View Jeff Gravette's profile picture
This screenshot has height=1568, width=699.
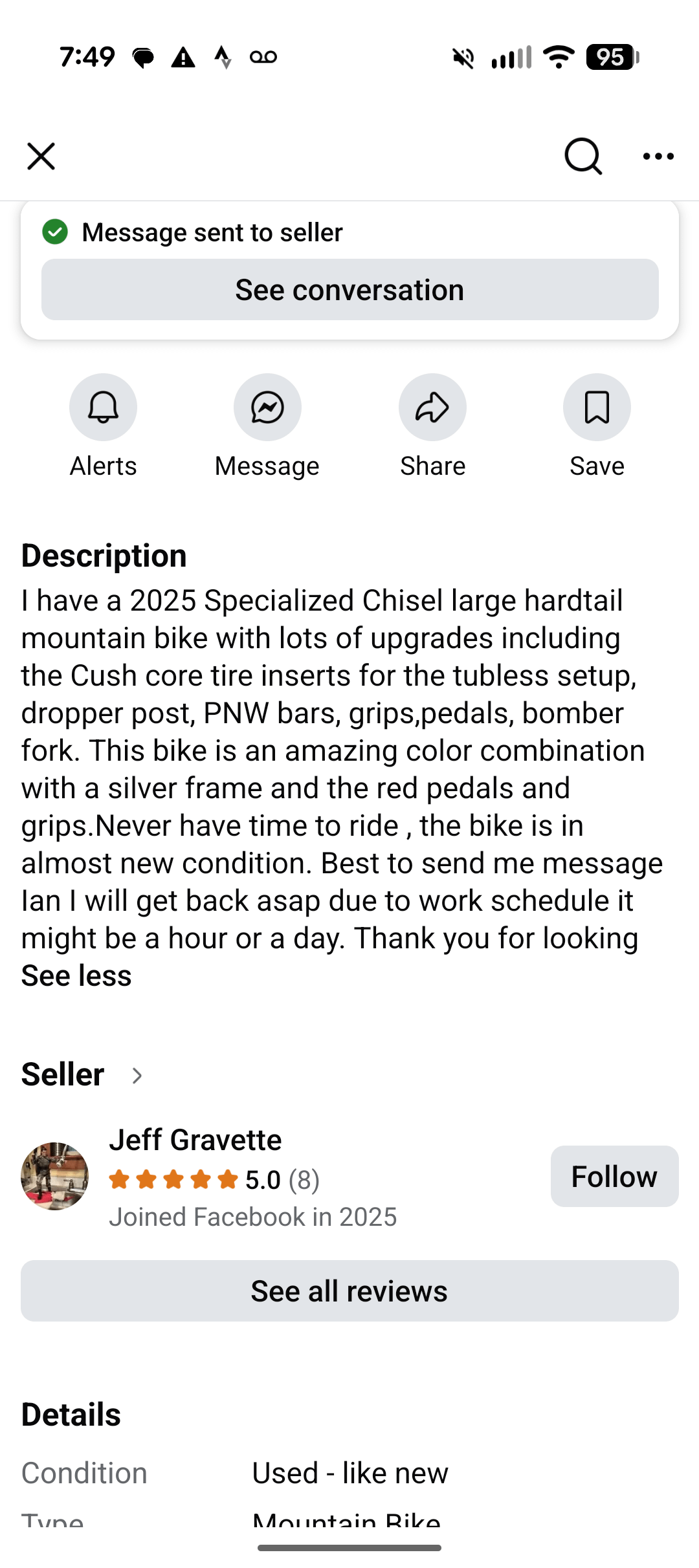tap(55, 1176)
